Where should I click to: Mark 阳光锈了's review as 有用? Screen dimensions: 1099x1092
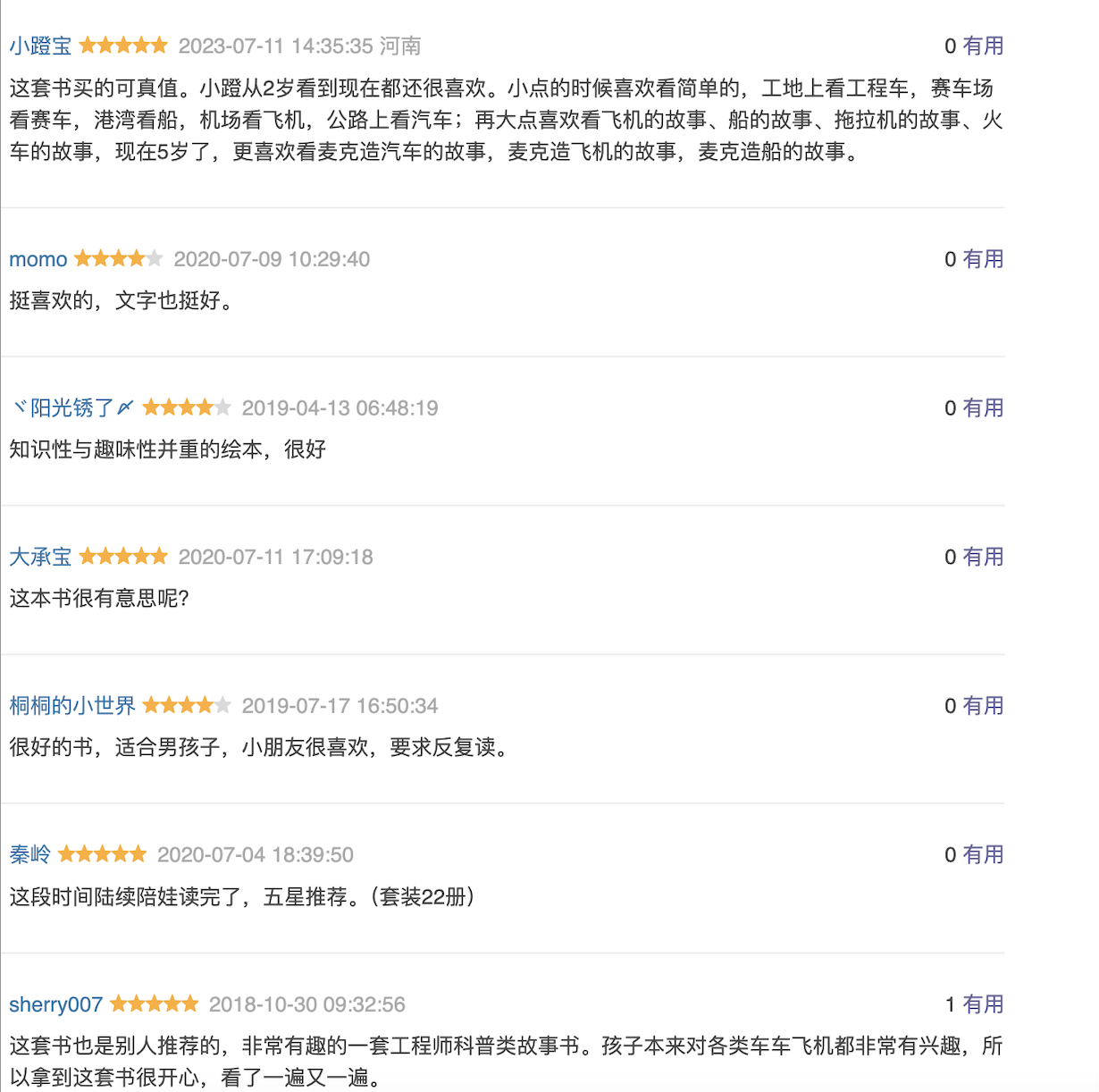tap(983, 408)
